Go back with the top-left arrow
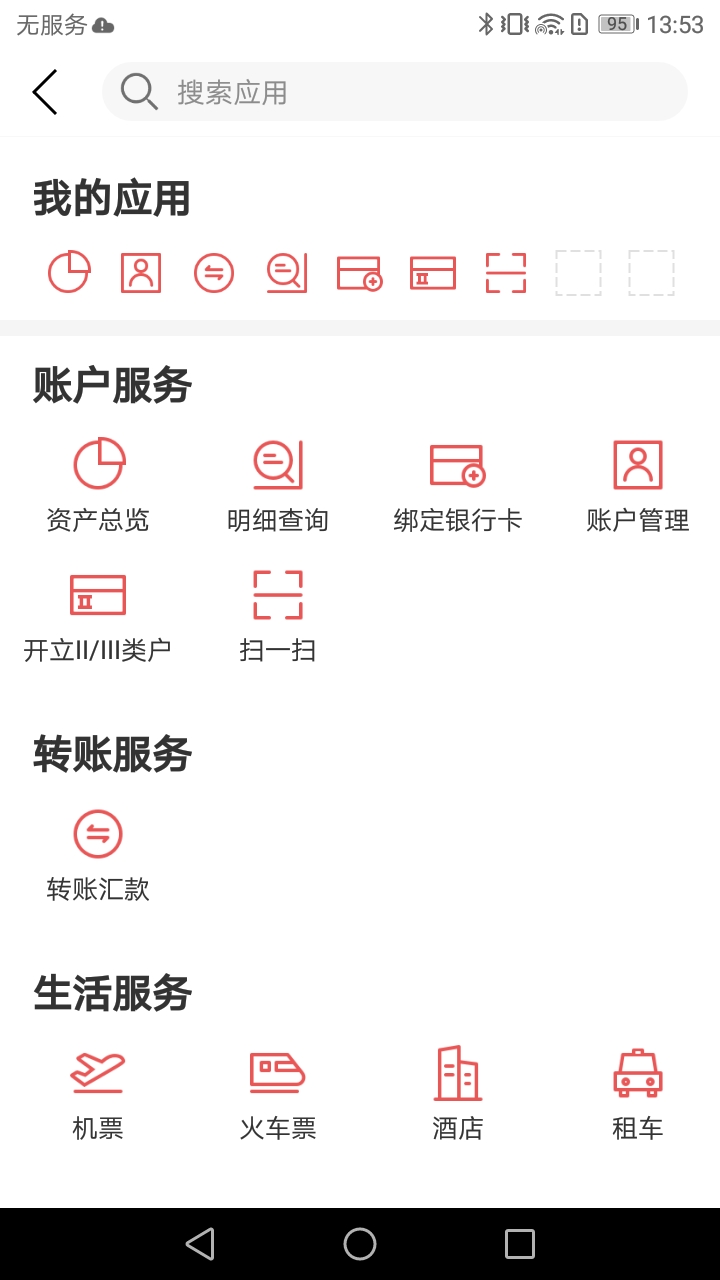This screenshot has height=1280, width=720. pos(45,92)
